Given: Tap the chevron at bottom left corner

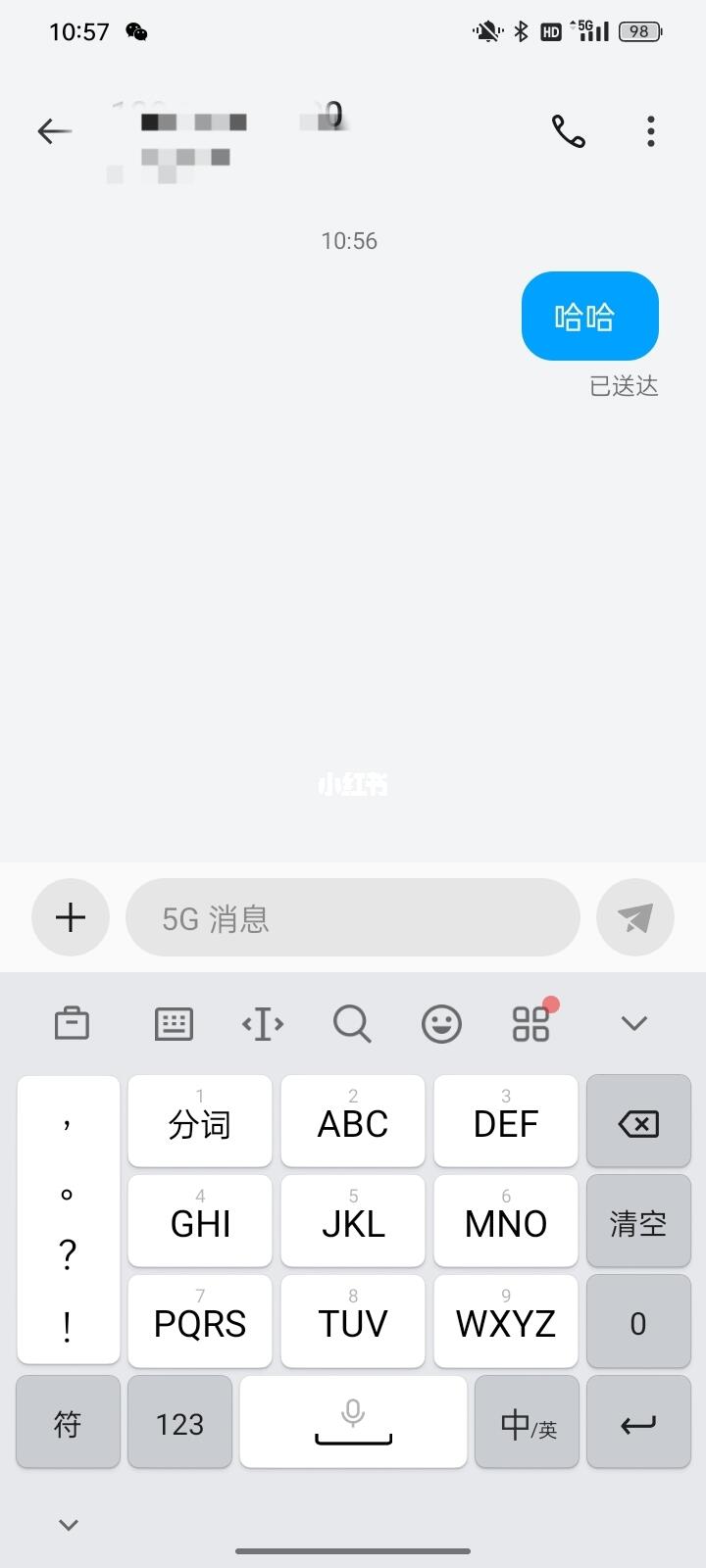Looking at the screenshot, I should pos(67,1525).
